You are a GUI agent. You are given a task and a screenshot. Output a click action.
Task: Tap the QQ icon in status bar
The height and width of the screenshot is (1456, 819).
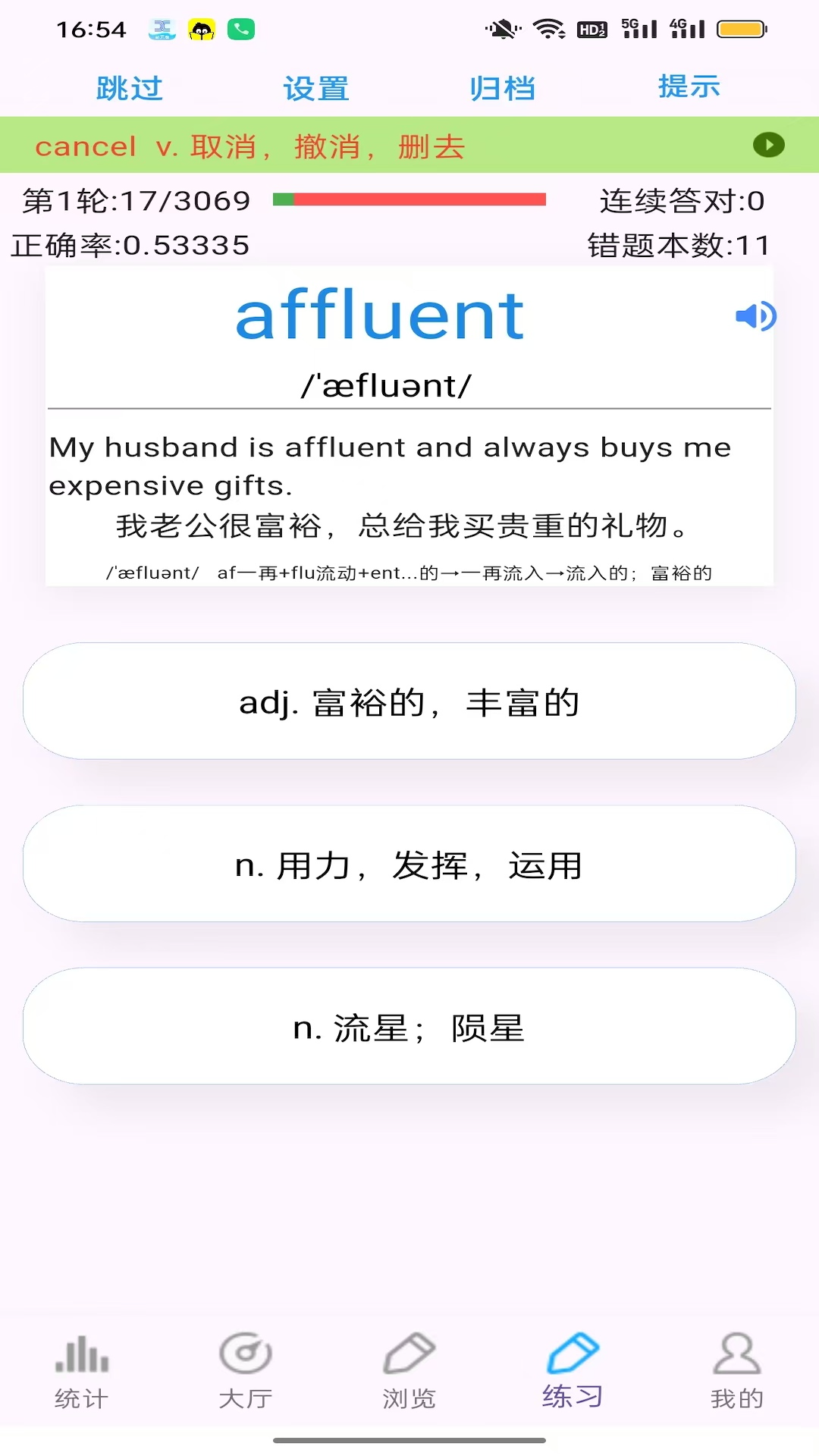point(200,30)
